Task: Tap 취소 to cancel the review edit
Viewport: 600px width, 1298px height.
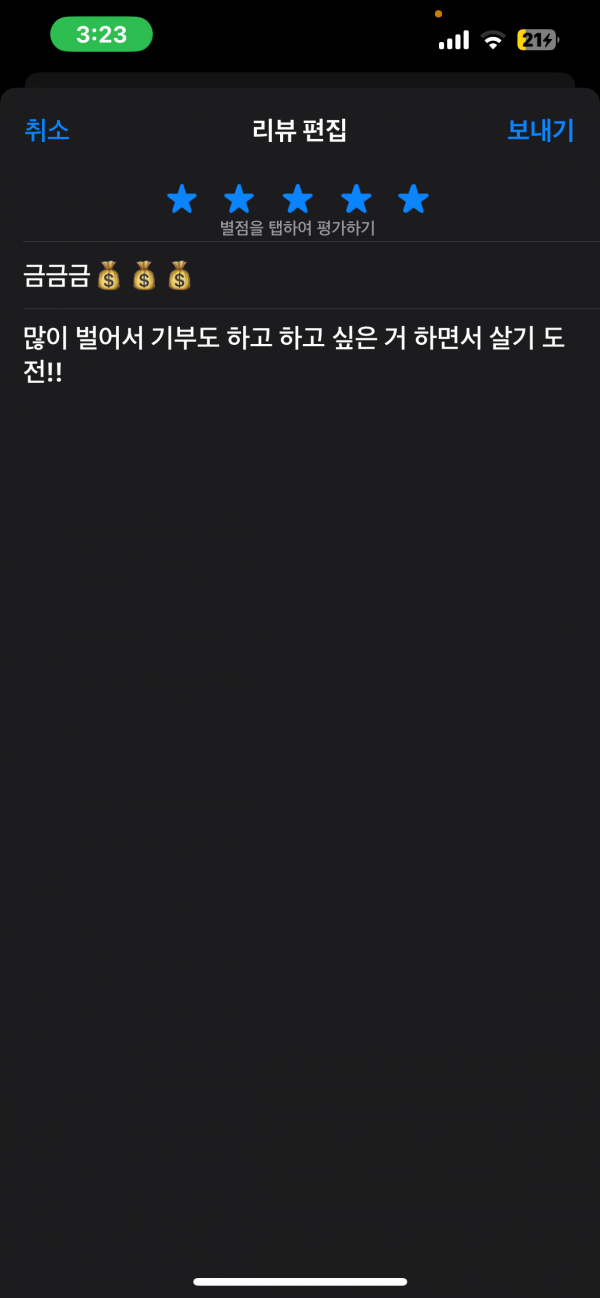Action: pos(47,130)
